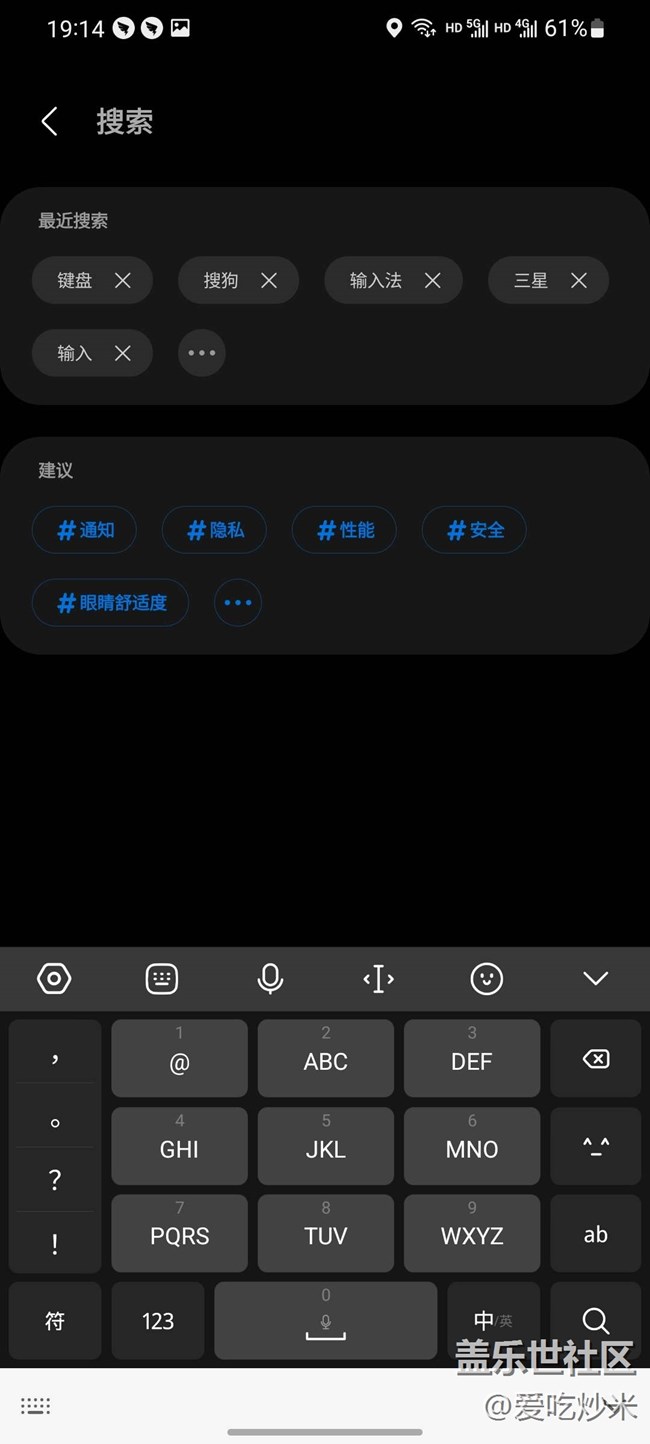Select the recent search 键盘

[x=75, y=281]
